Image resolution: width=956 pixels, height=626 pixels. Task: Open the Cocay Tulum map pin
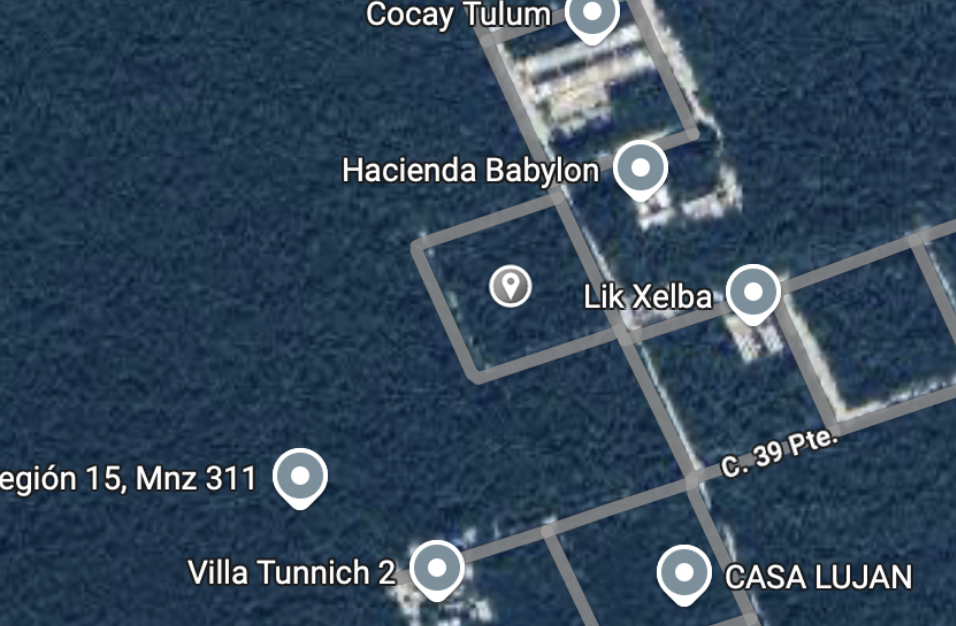[x=592, y=14]
